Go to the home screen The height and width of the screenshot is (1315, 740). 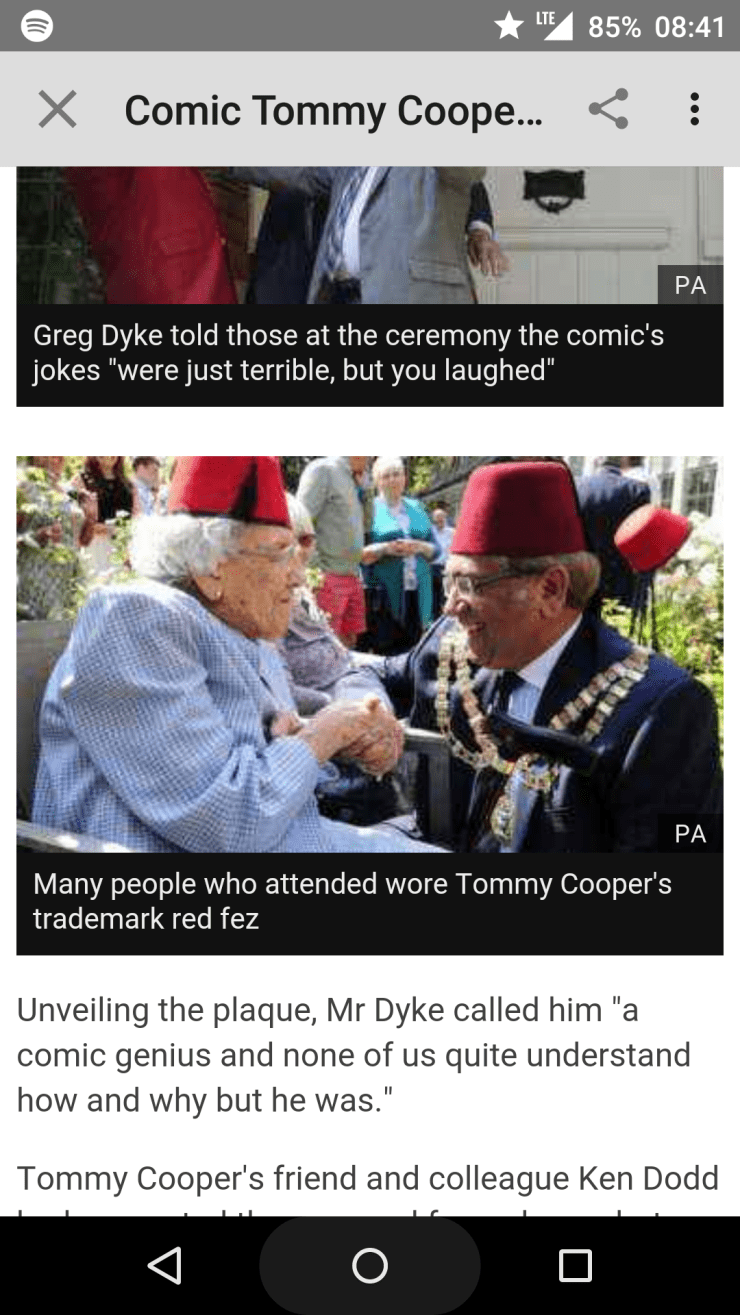[x=370, y=1265]
